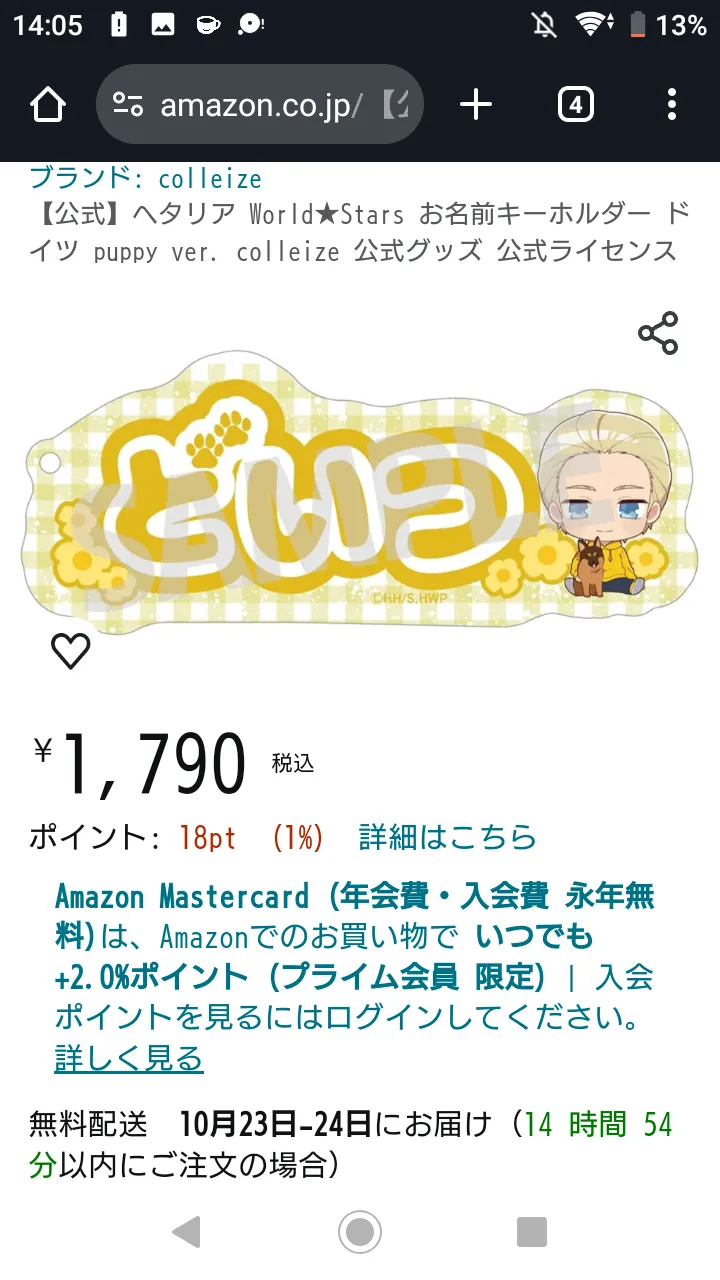Add the keyholder to the wish list
720x1280 pixels.
[x=70, y=652]
